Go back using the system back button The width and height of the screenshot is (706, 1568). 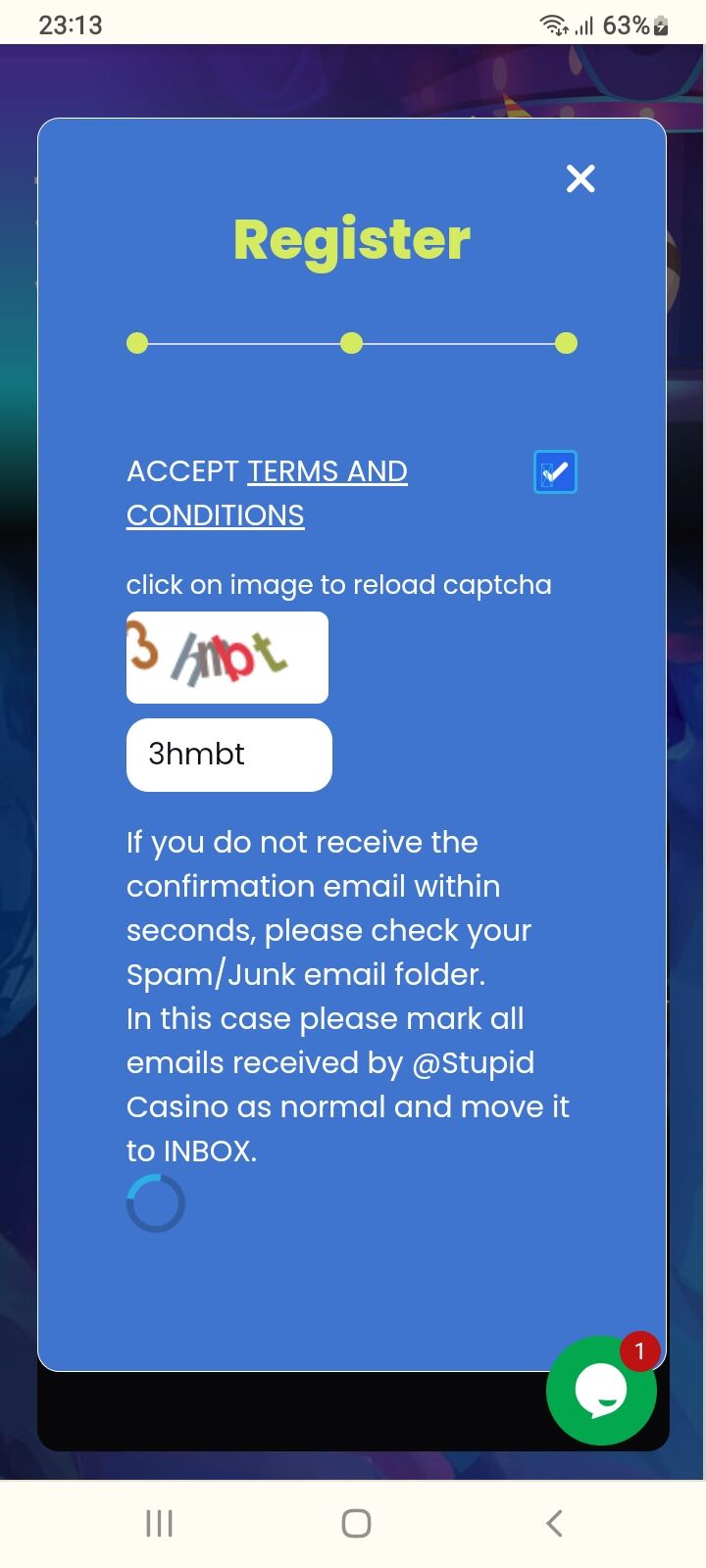point(554,1523)
